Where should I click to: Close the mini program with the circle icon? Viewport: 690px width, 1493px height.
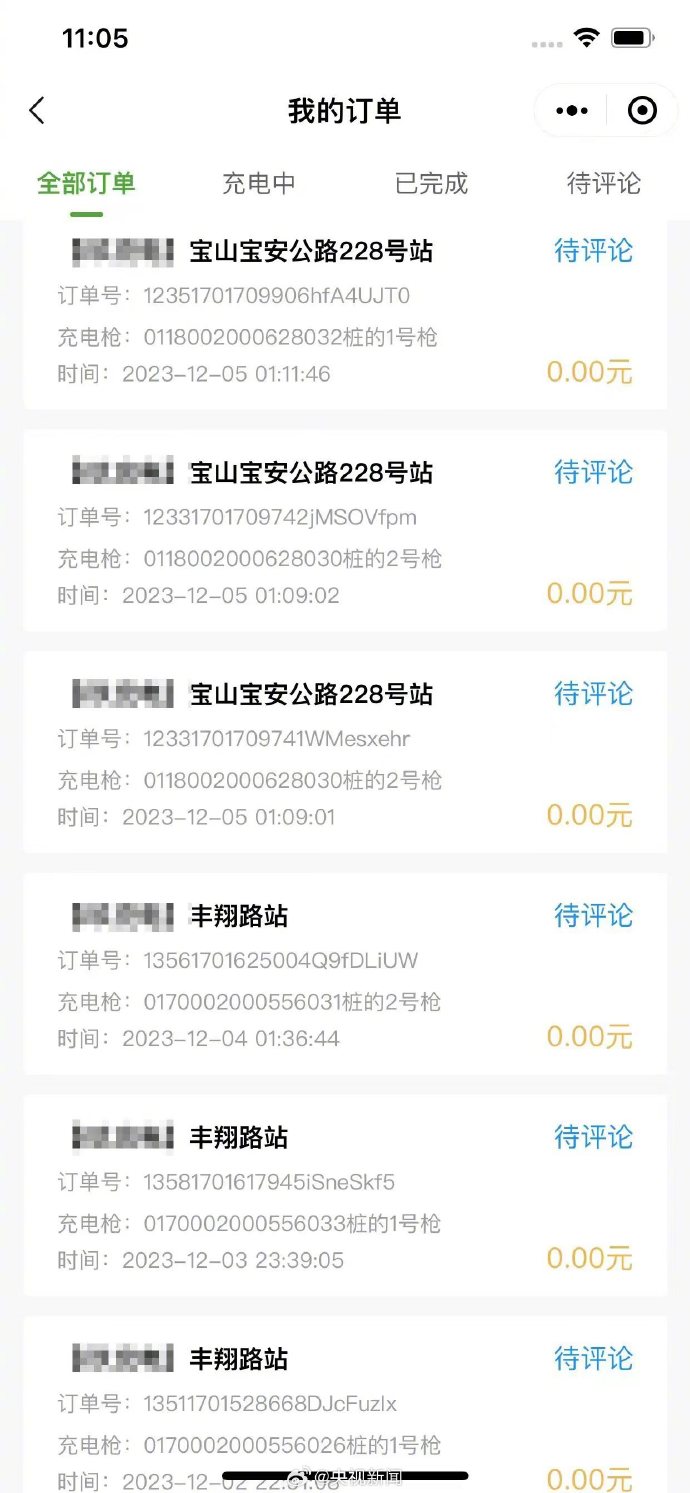point(642,110)
